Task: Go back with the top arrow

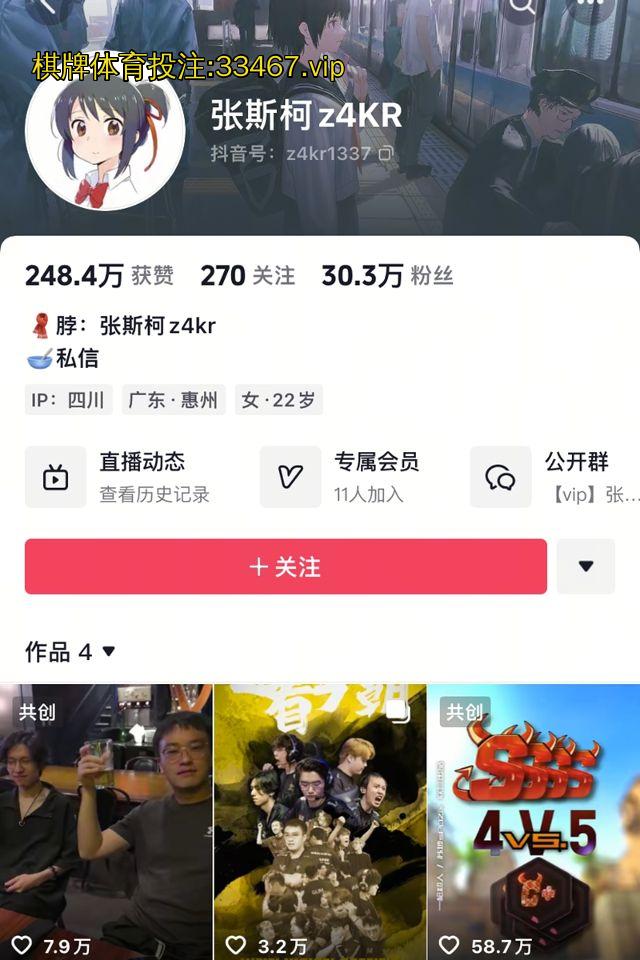Action: tap(45, 8)
